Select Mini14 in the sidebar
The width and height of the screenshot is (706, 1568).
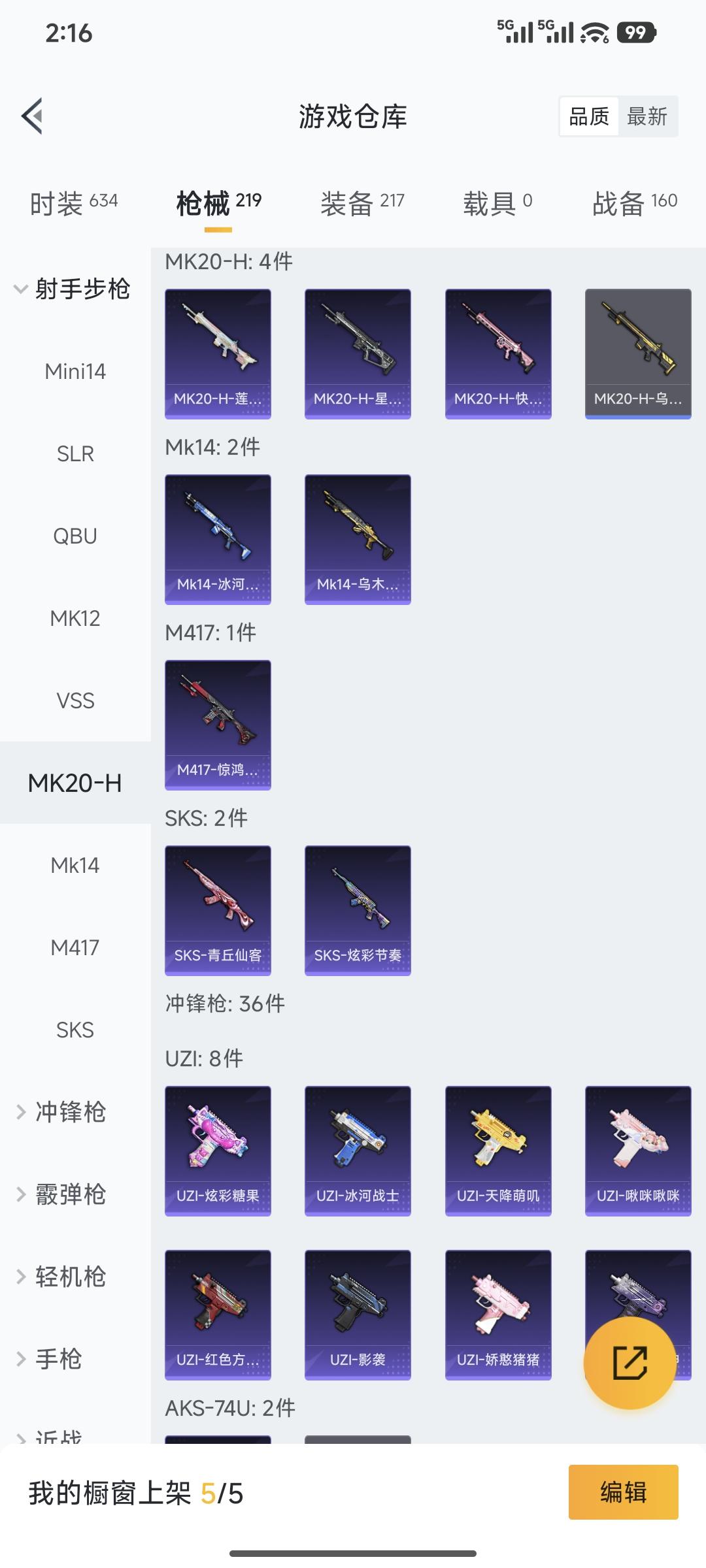(x=75, y=372)
